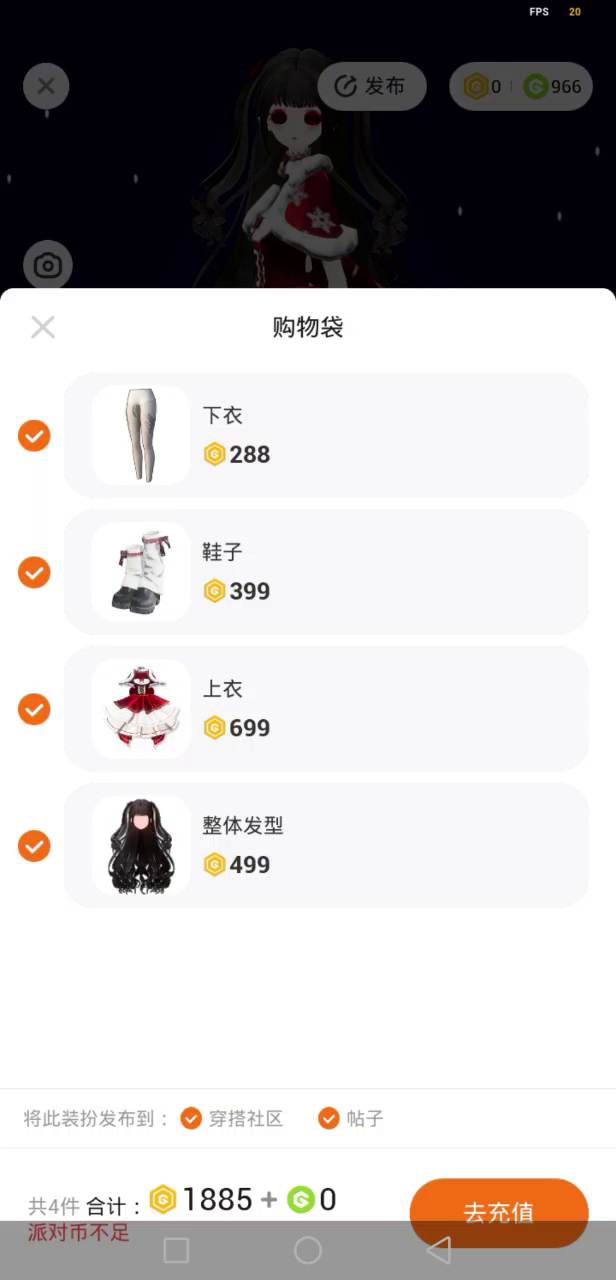Go back using the system back button

click(x=438, y=1250)
